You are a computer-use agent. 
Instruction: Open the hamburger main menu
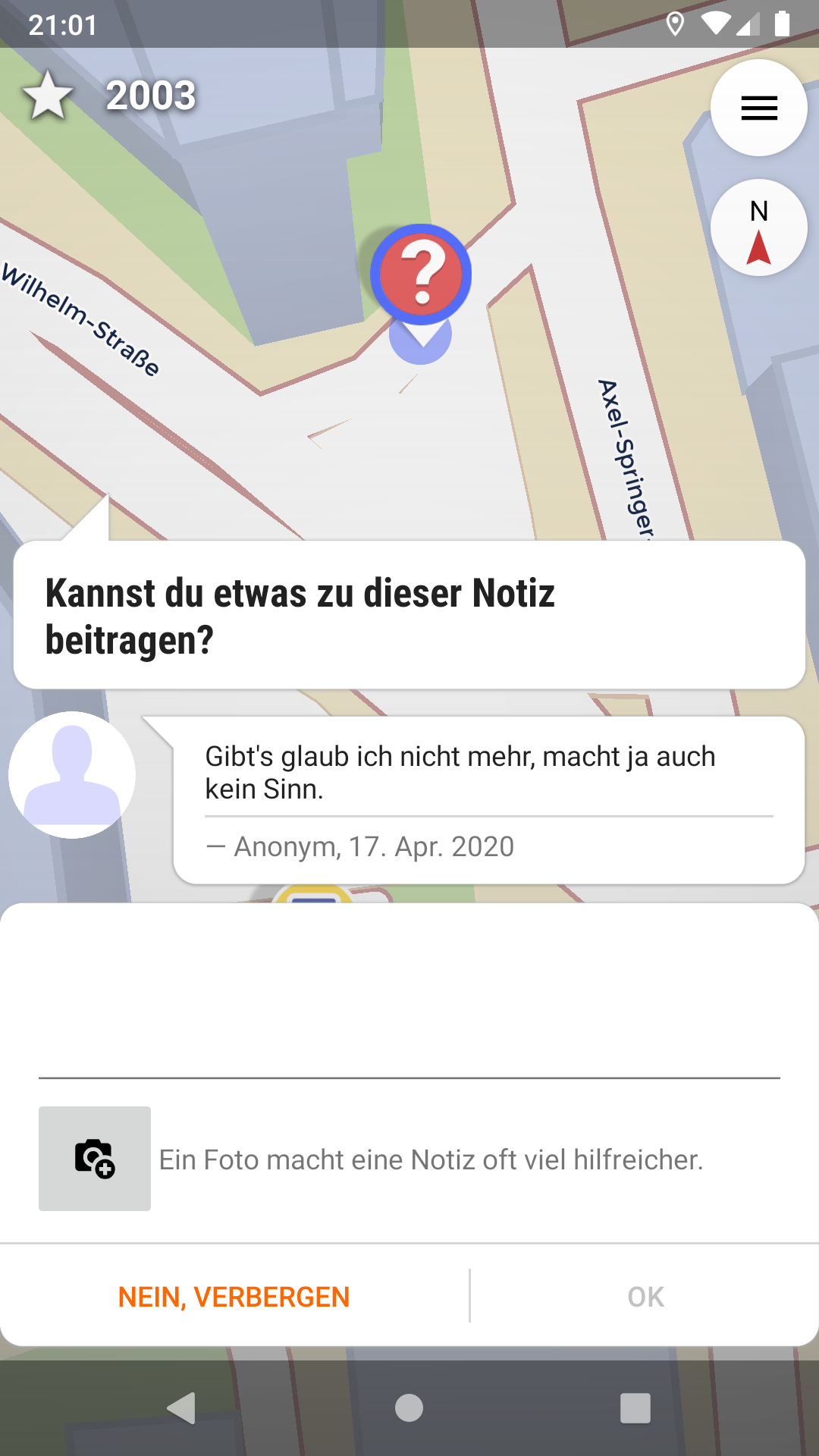click(758, 108)
